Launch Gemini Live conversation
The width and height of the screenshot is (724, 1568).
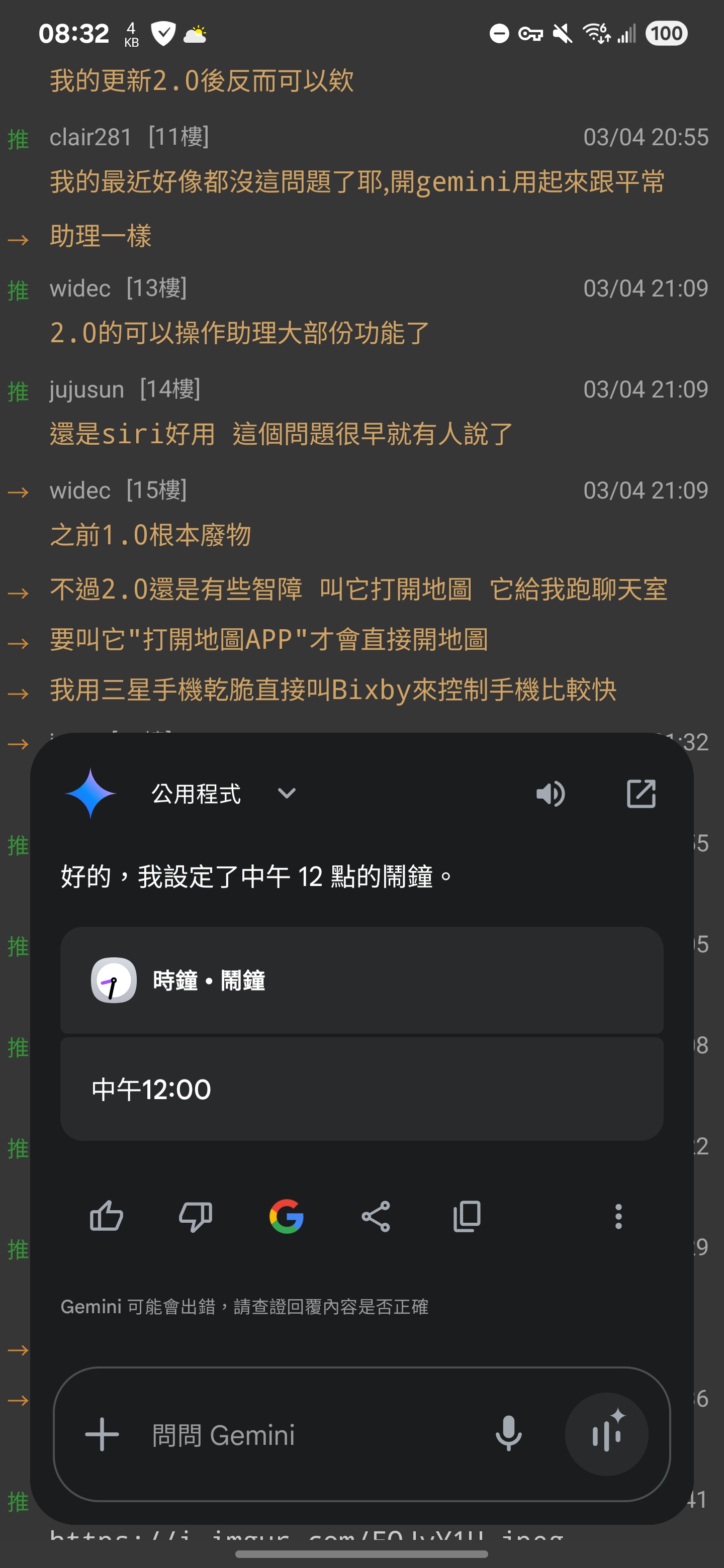click(606, 1435)
